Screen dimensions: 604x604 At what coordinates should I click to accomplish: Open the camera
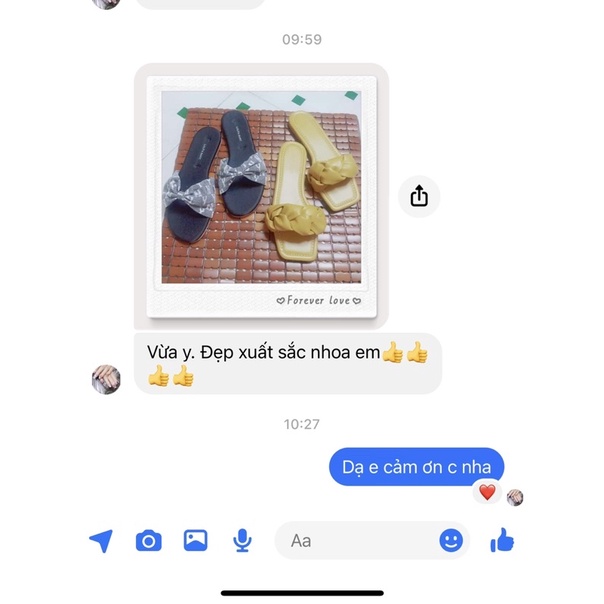[x=148, y=541]
